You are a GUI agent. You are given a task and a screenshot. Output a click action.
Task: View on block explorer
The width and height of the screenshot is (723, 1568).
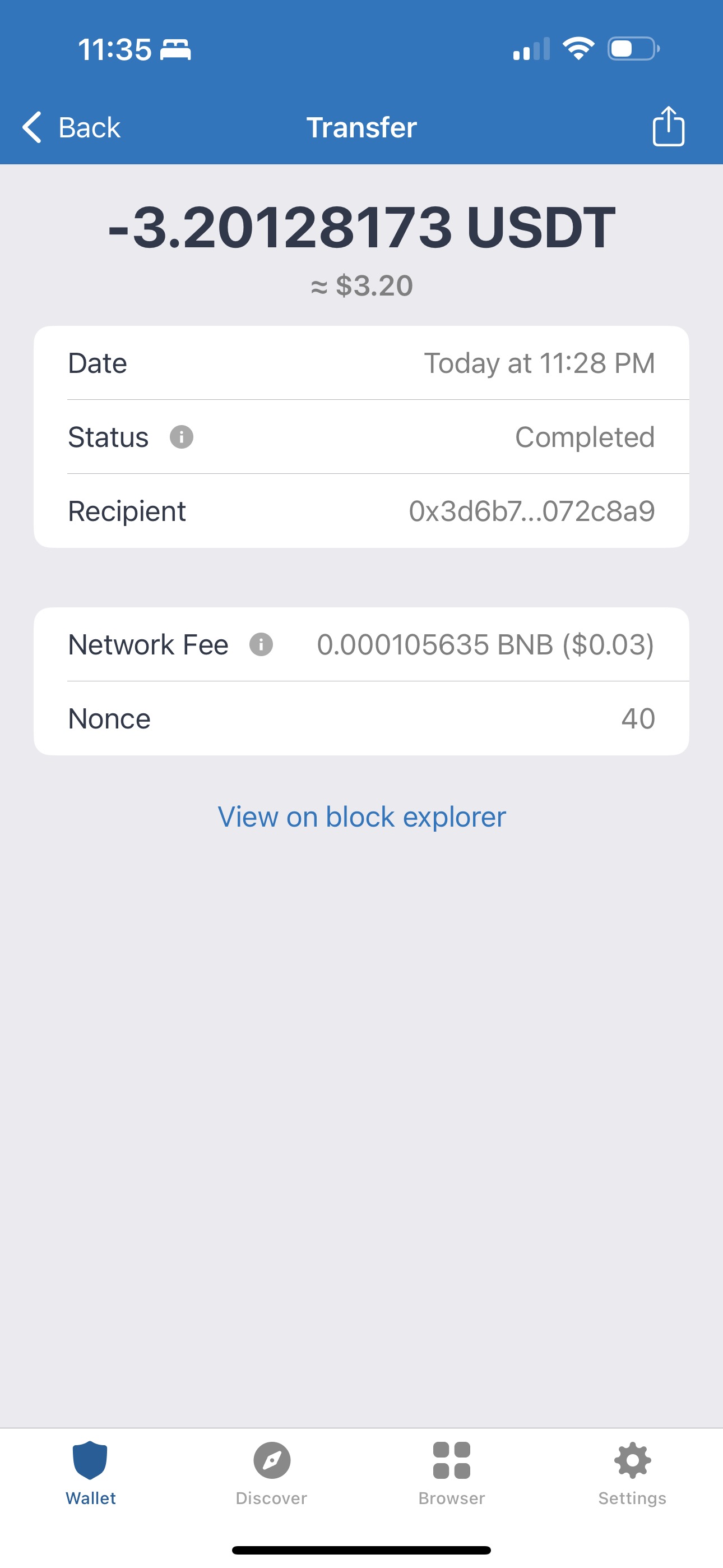click(x=361, y=817)
